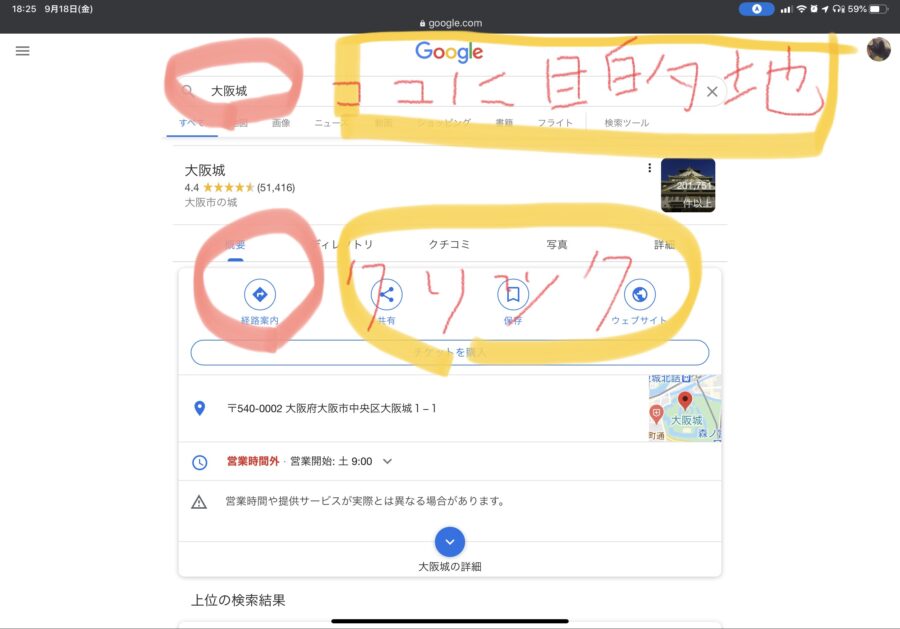Get directions with 経路案内
This screenshot has width=900, height=629.
[x=260, y=302]
